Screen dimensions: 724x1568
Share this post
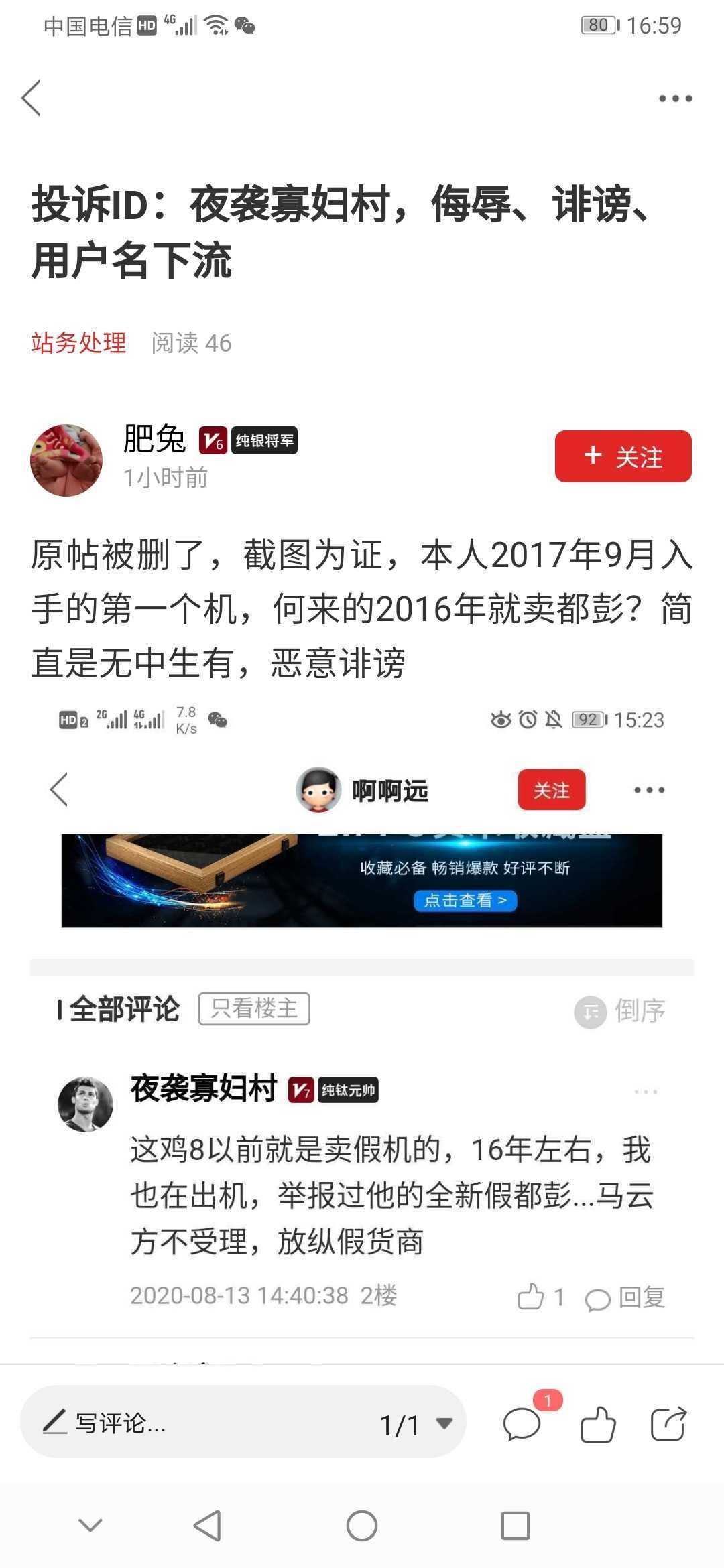point(668,1423)
